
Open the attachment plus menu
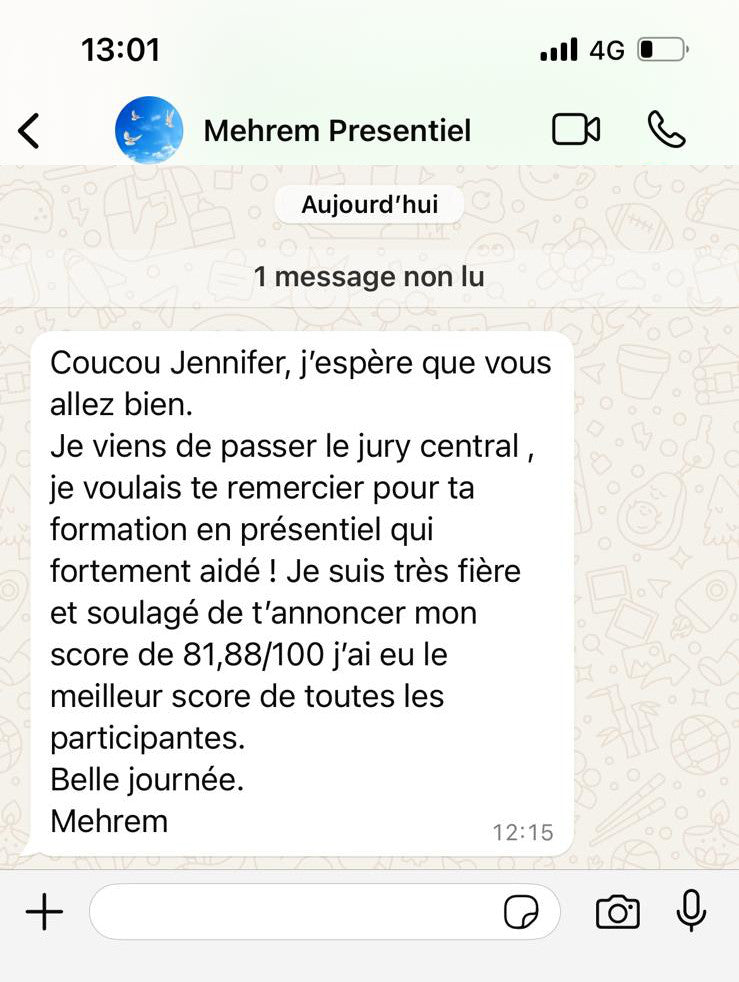click(44, 912)
